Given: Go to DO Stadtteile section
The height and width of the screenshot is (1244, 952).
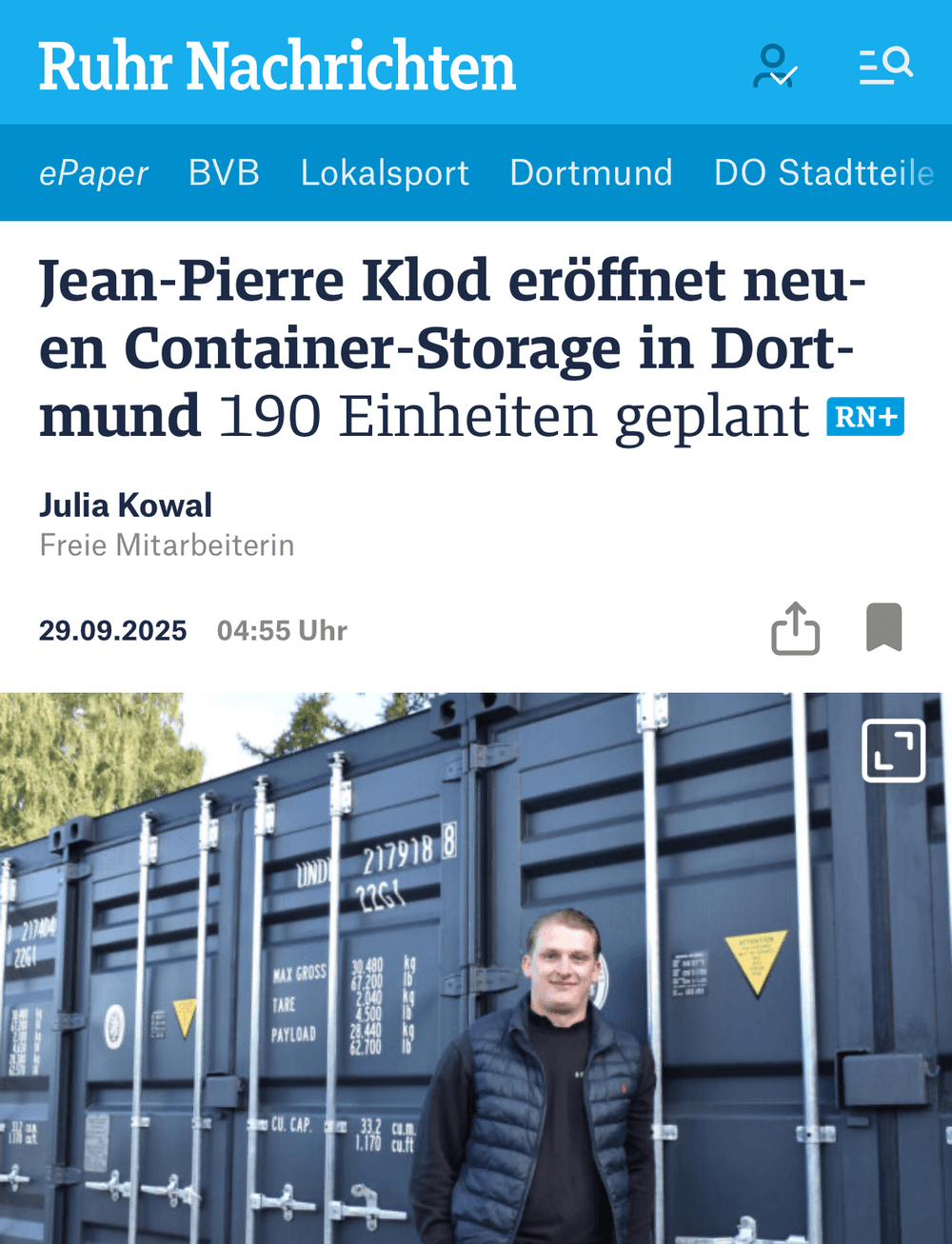Looking at the screenshot, I should point(823,173).
